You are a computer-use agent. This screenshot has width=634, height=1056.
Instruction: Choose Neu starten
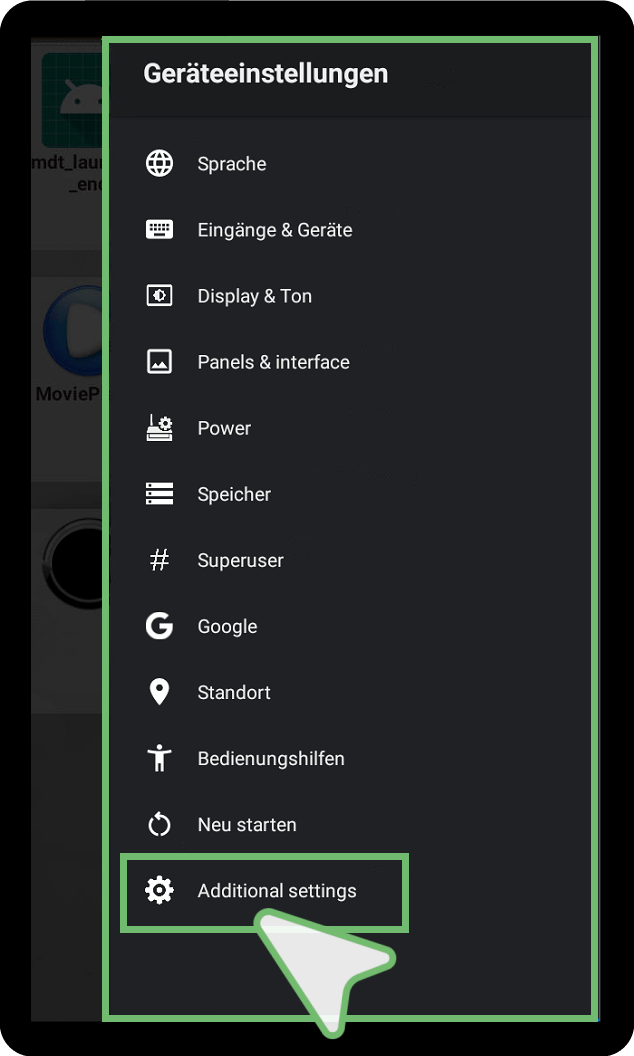350,824
